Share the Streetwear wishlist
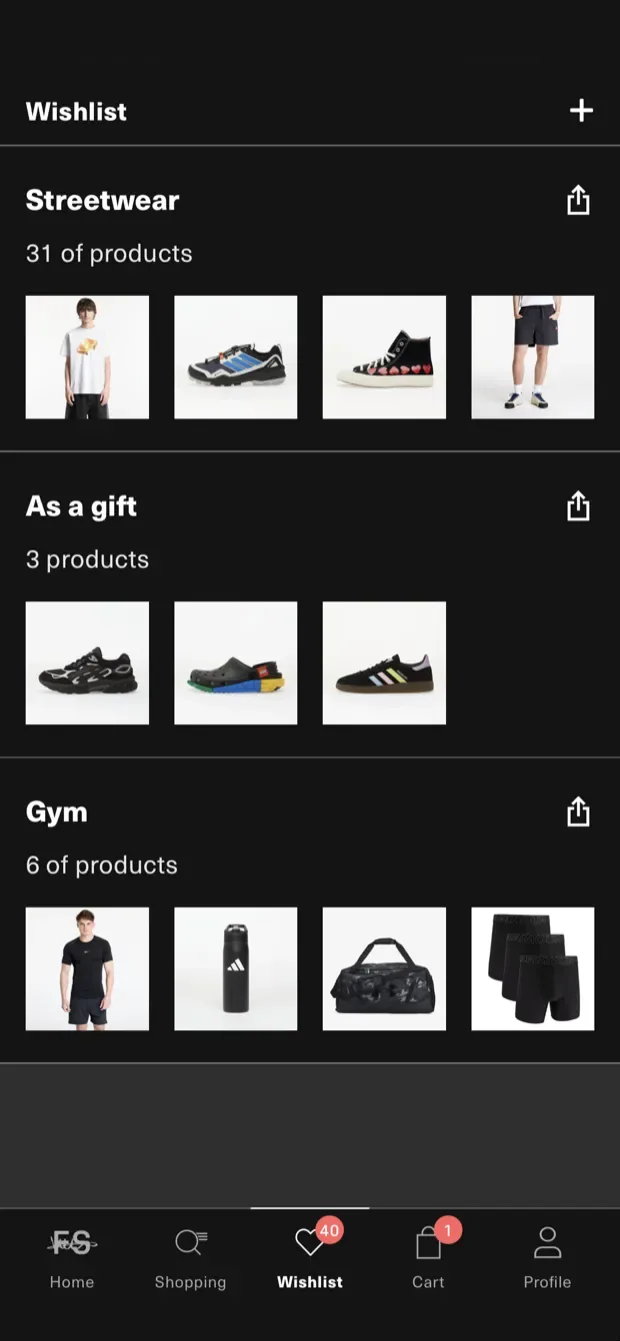 point(578,201)
